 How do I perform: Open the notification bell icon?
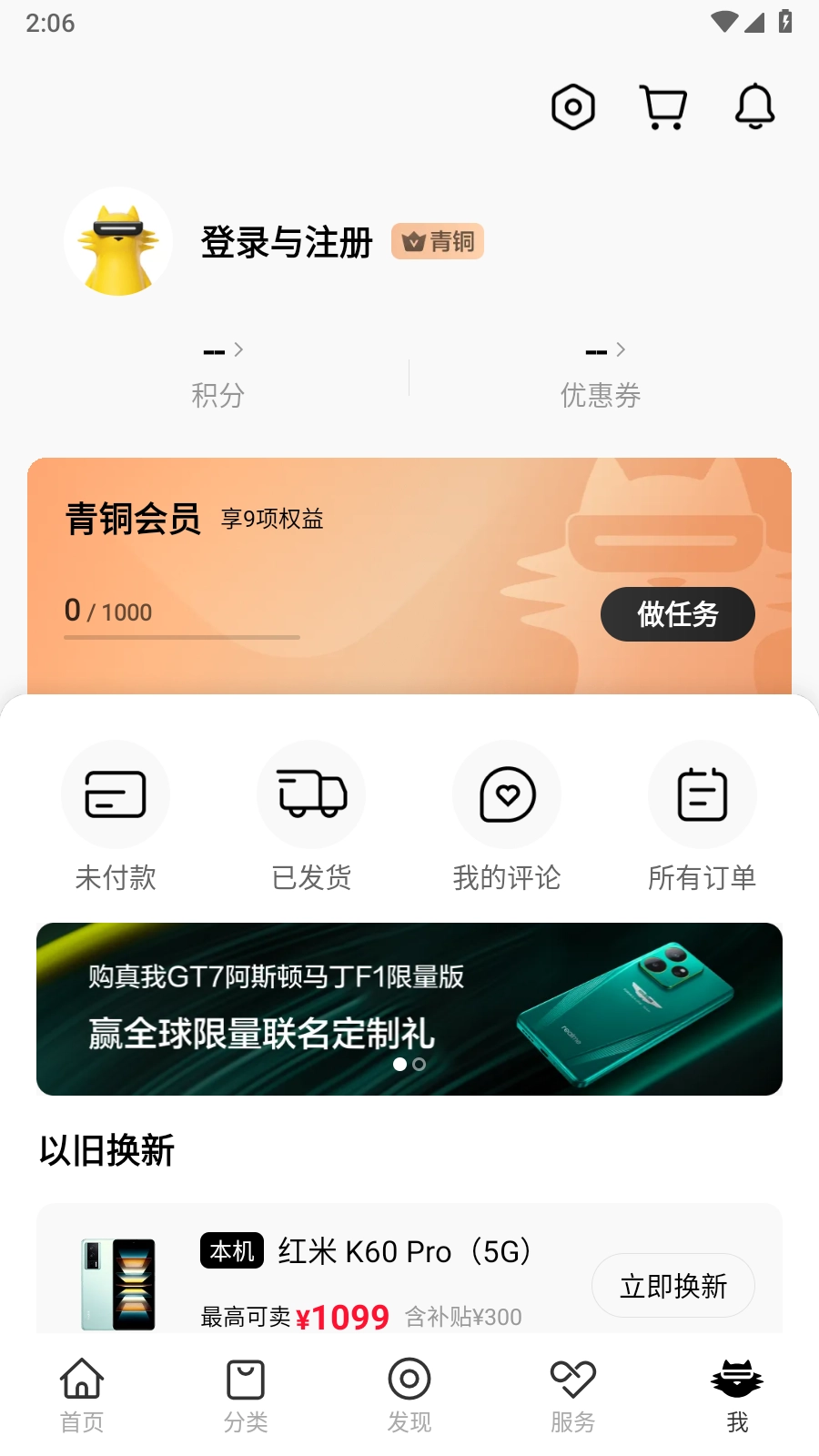(753, 106)
